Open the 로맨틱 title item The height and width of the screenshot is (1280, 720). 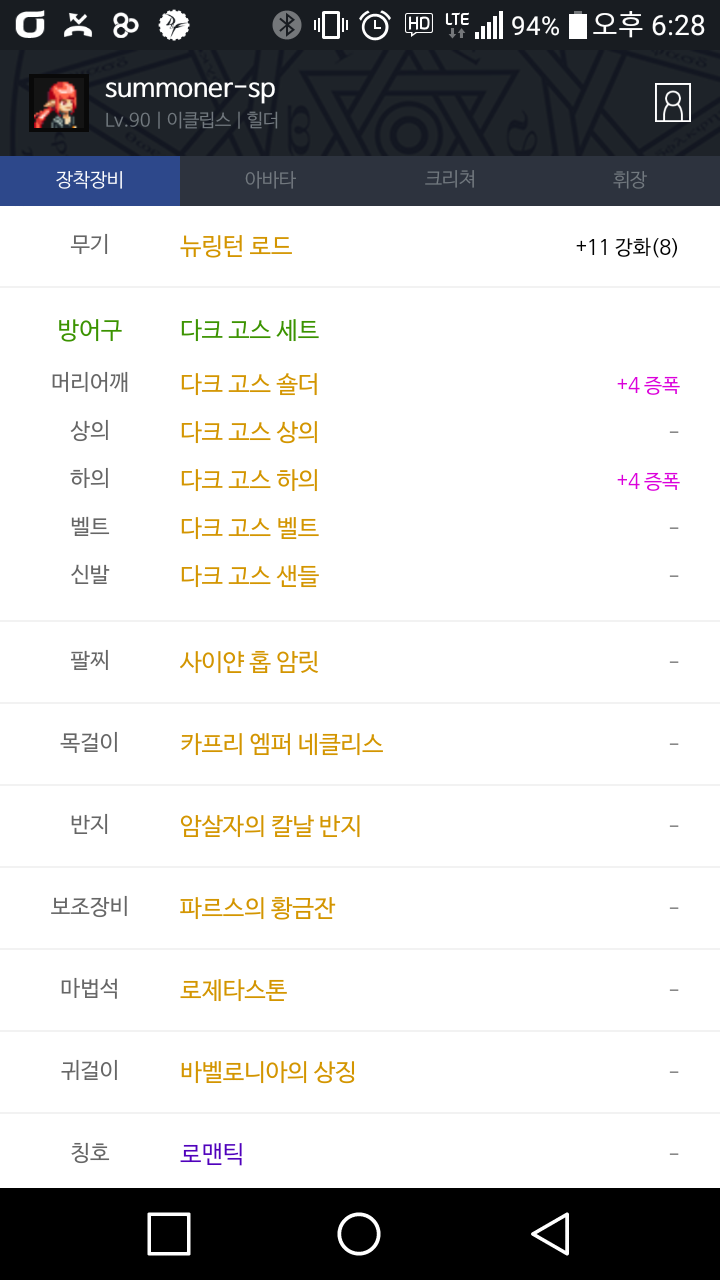pyautogui.click(x=212, y=1154)
